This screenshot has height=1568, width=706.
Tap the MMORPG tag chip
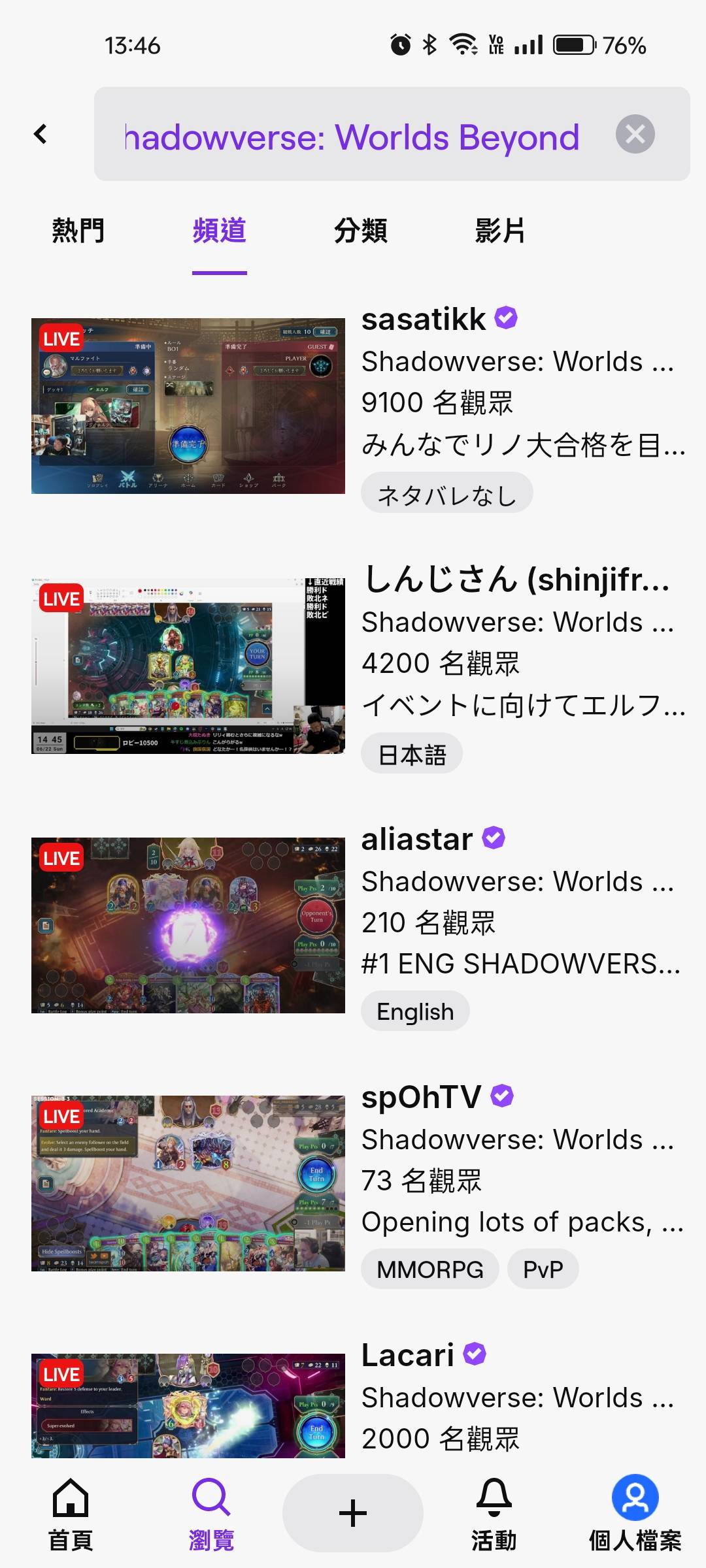(430, 1269)
